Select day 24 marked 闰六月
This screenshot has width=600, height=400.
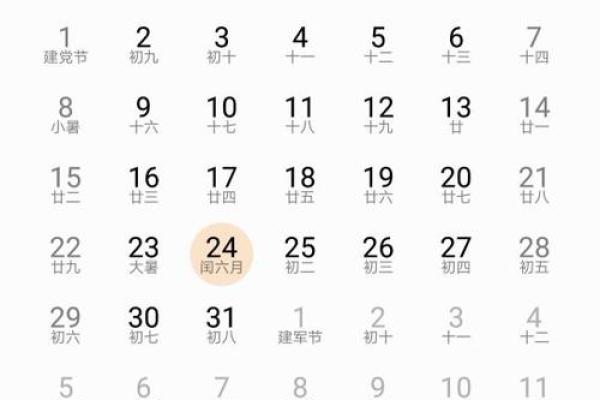tap(222, 253)
